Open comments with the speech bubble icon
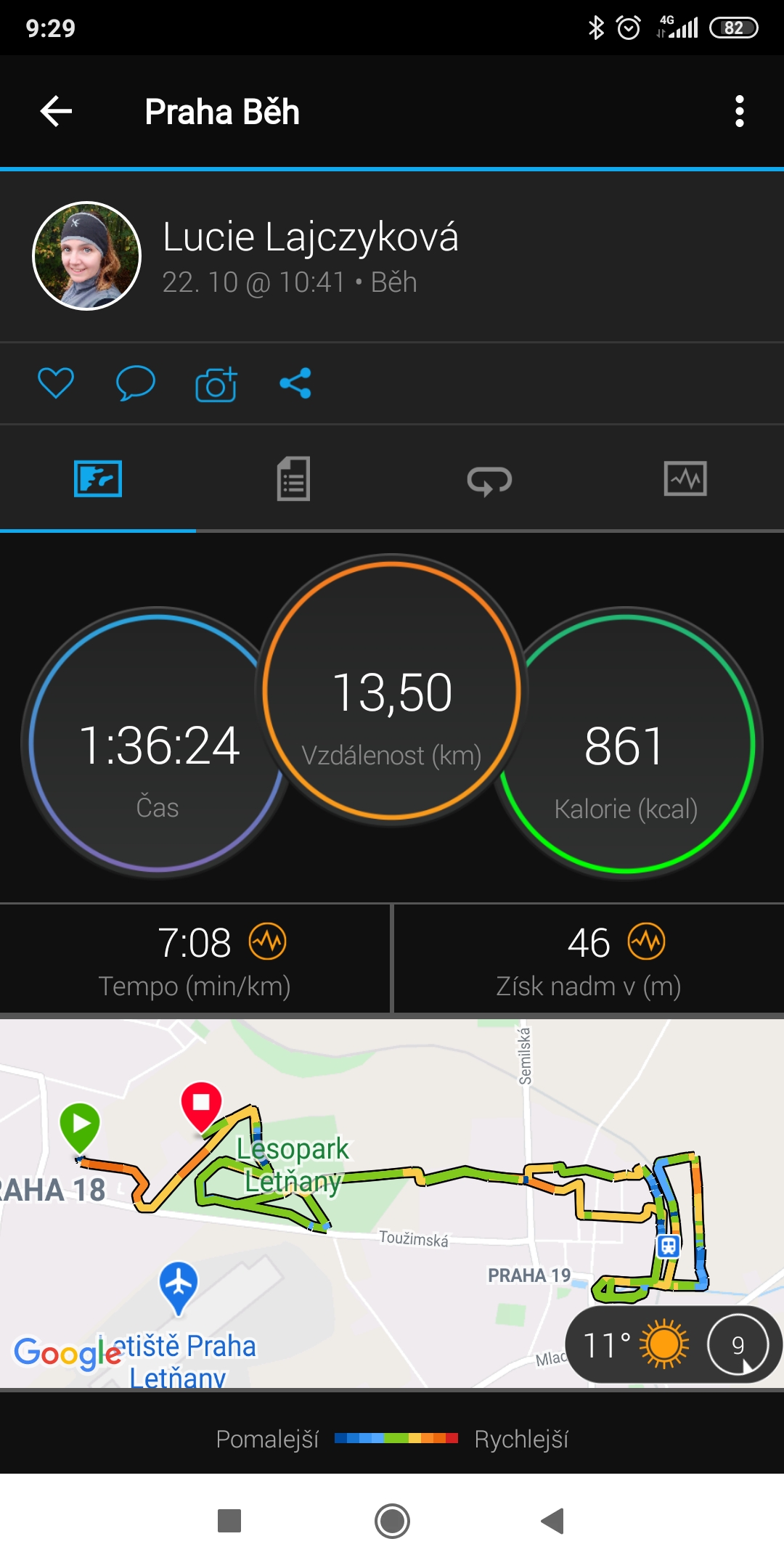784x1568 pixels. (x=136, y=383)
